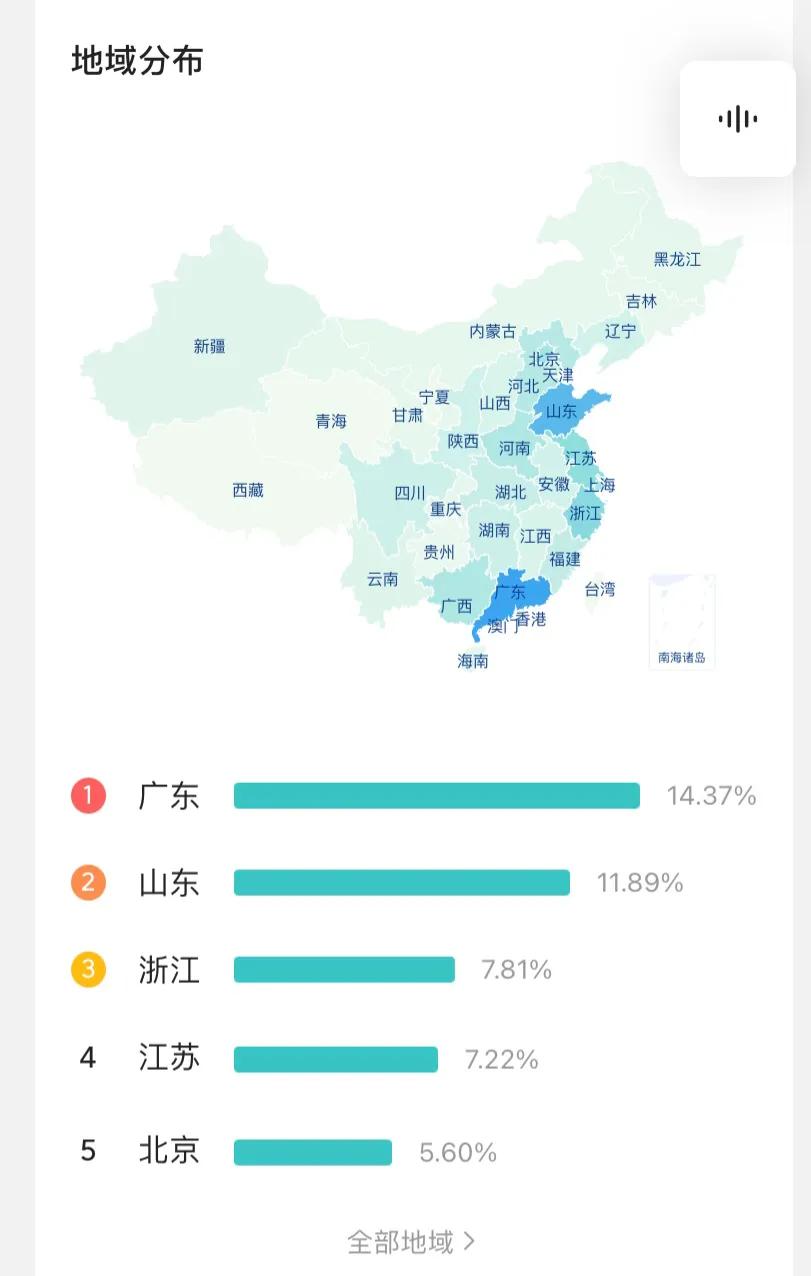Click the progress bar for 山东

400,883
